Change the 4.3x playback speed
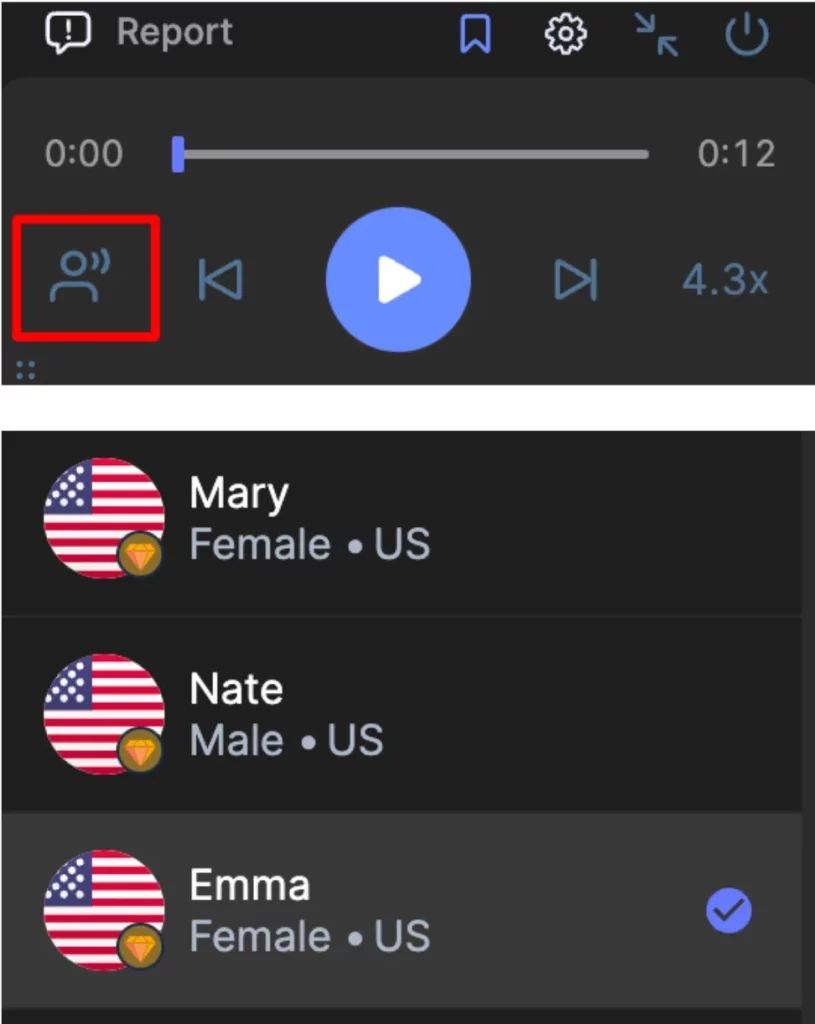The height and width of the screenshot is (1024, 815). (725, 279)
